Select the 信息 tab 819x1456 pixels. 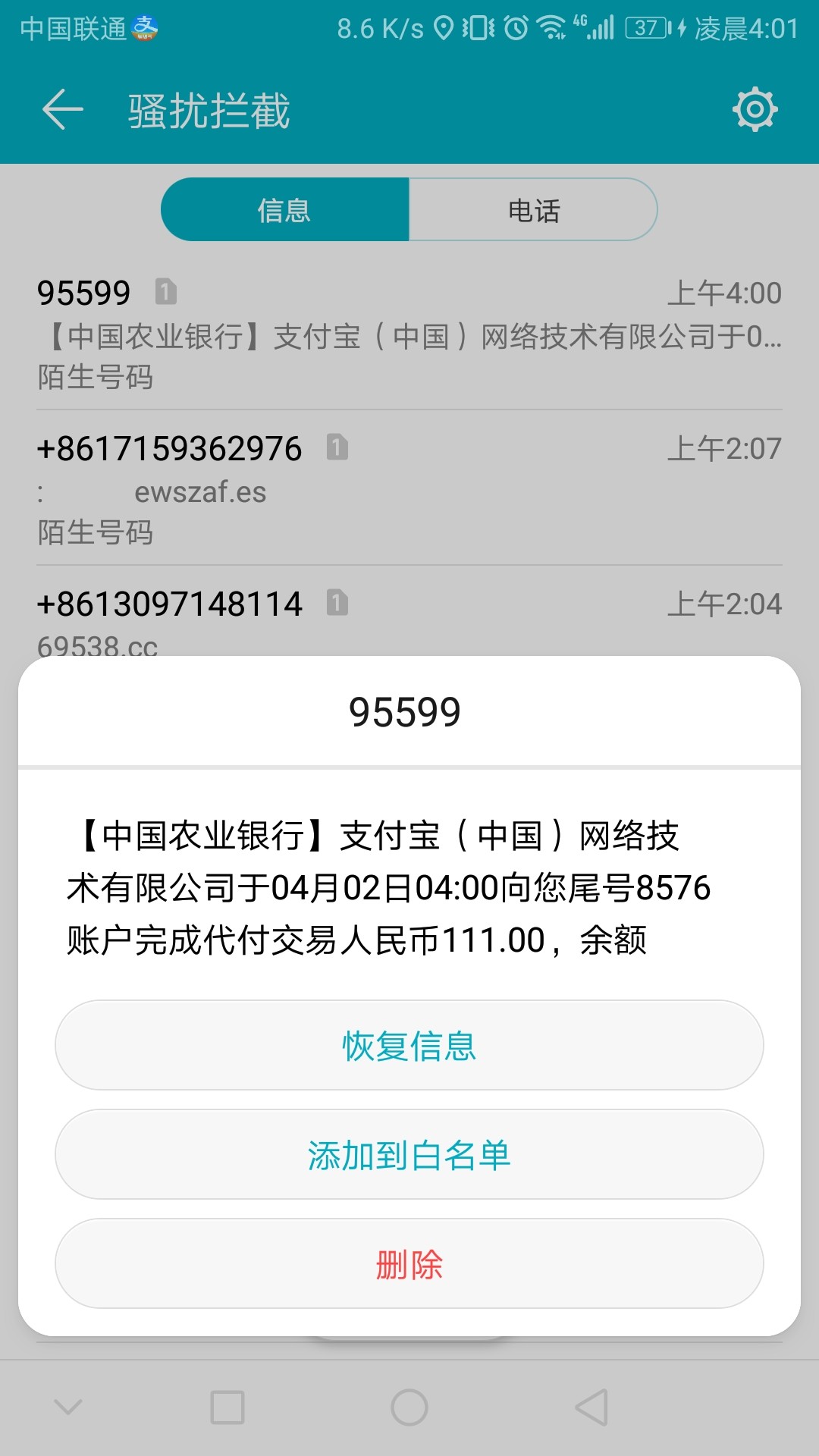coord(284,210)
